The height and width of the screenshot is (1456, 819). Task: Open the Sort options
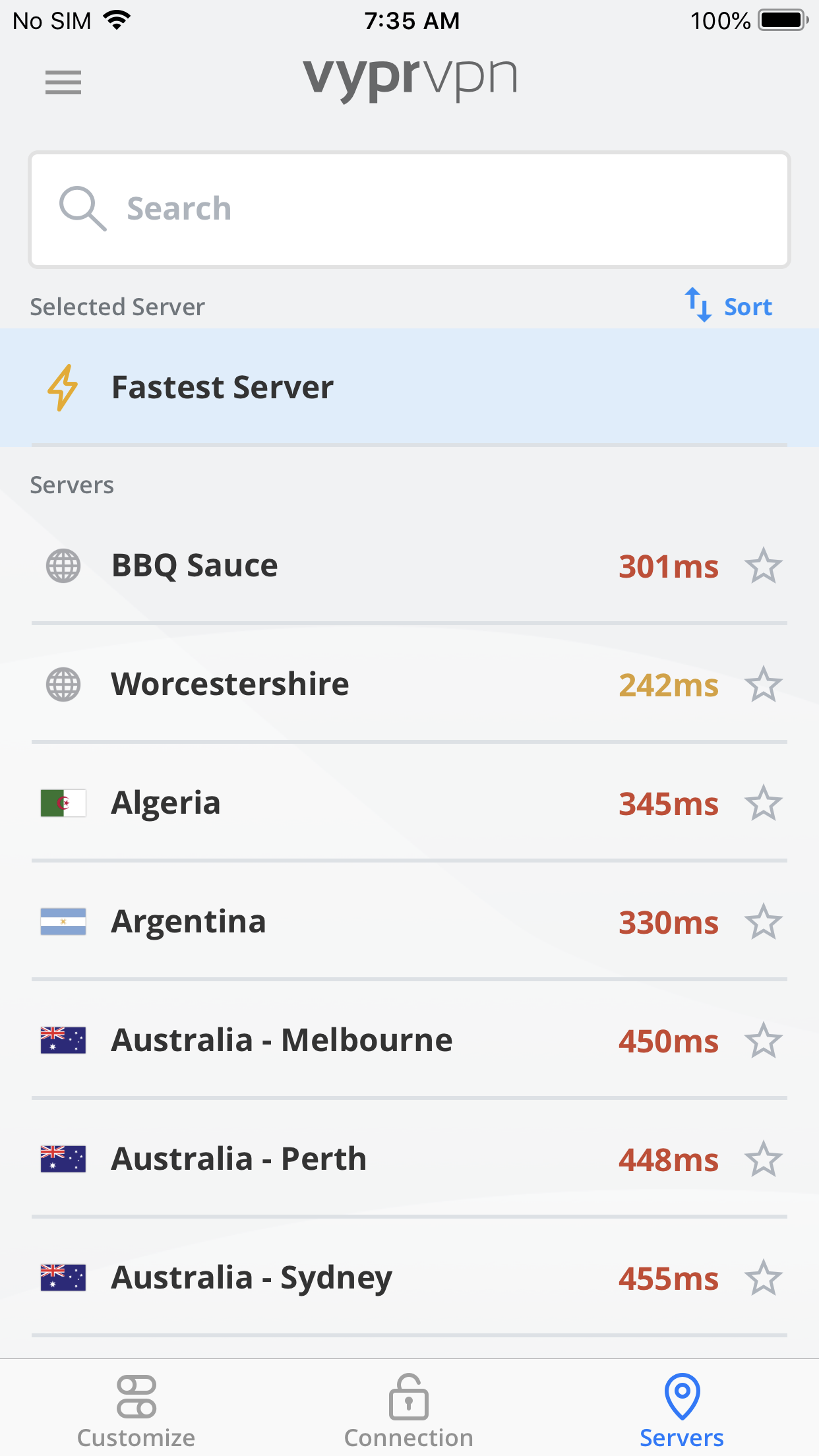(729, 306)
